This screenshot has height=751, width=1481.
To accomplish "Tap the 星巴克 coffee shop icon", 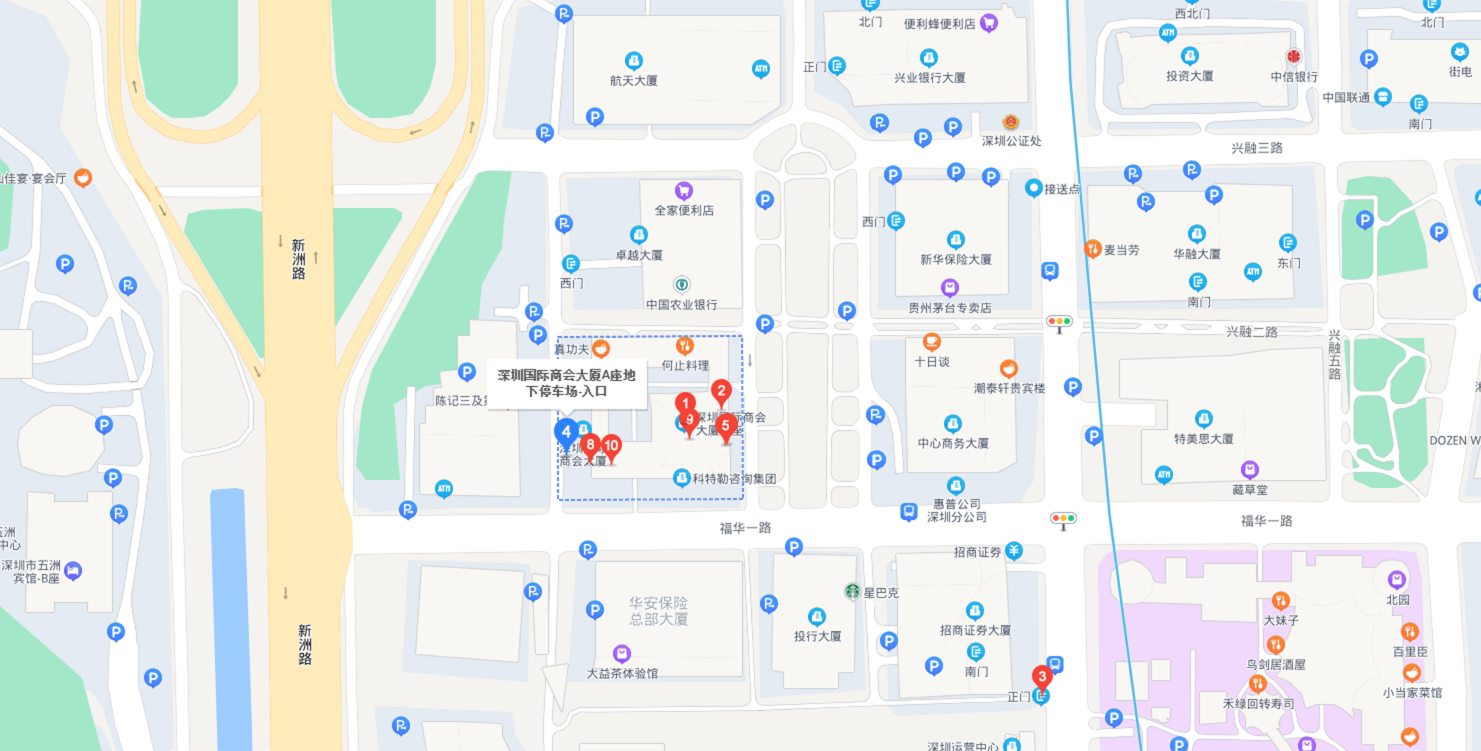I will tap(852, 592).
